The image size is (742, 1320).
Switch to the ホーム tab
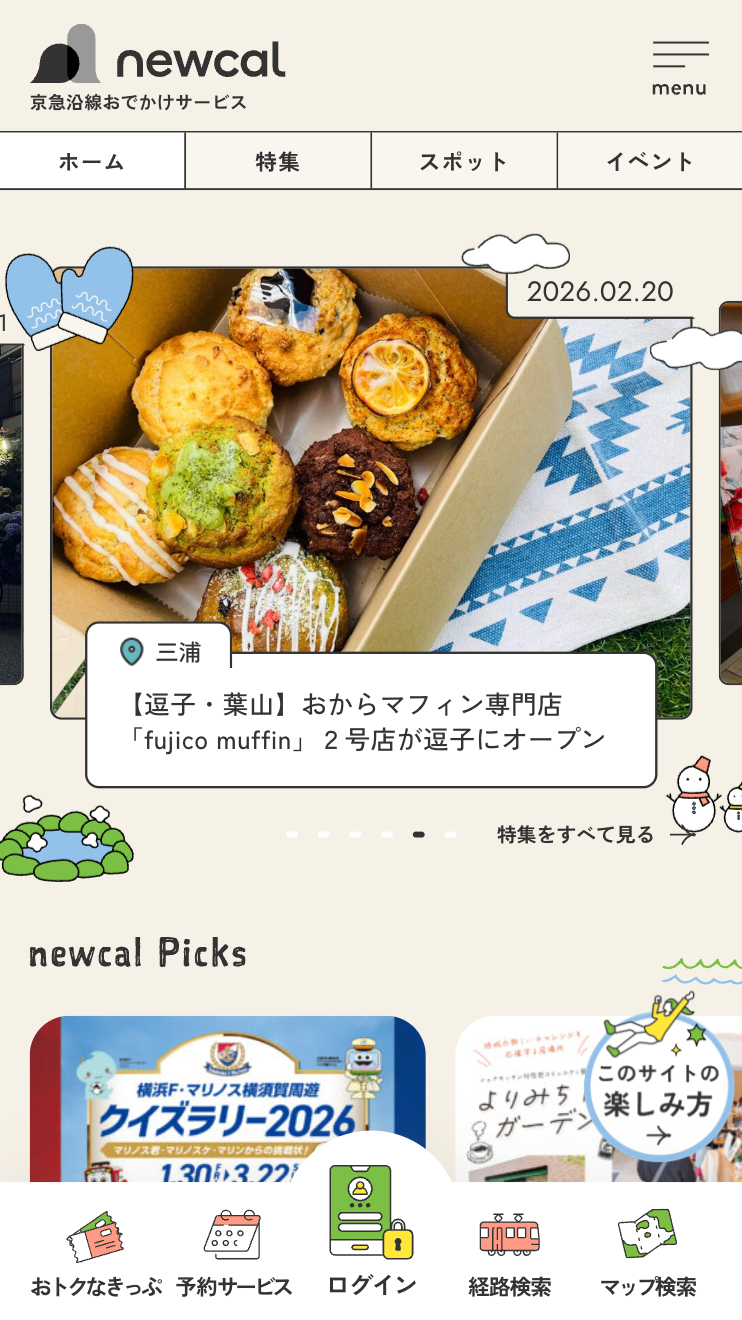[92, 161]
